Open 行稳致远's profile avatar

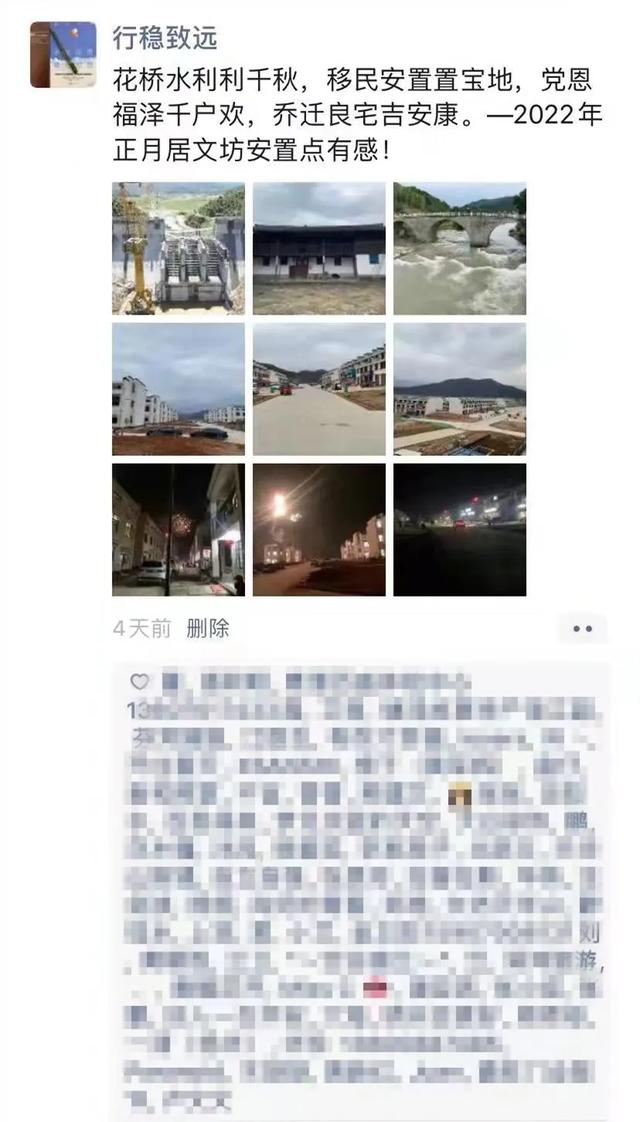point(63,54)
